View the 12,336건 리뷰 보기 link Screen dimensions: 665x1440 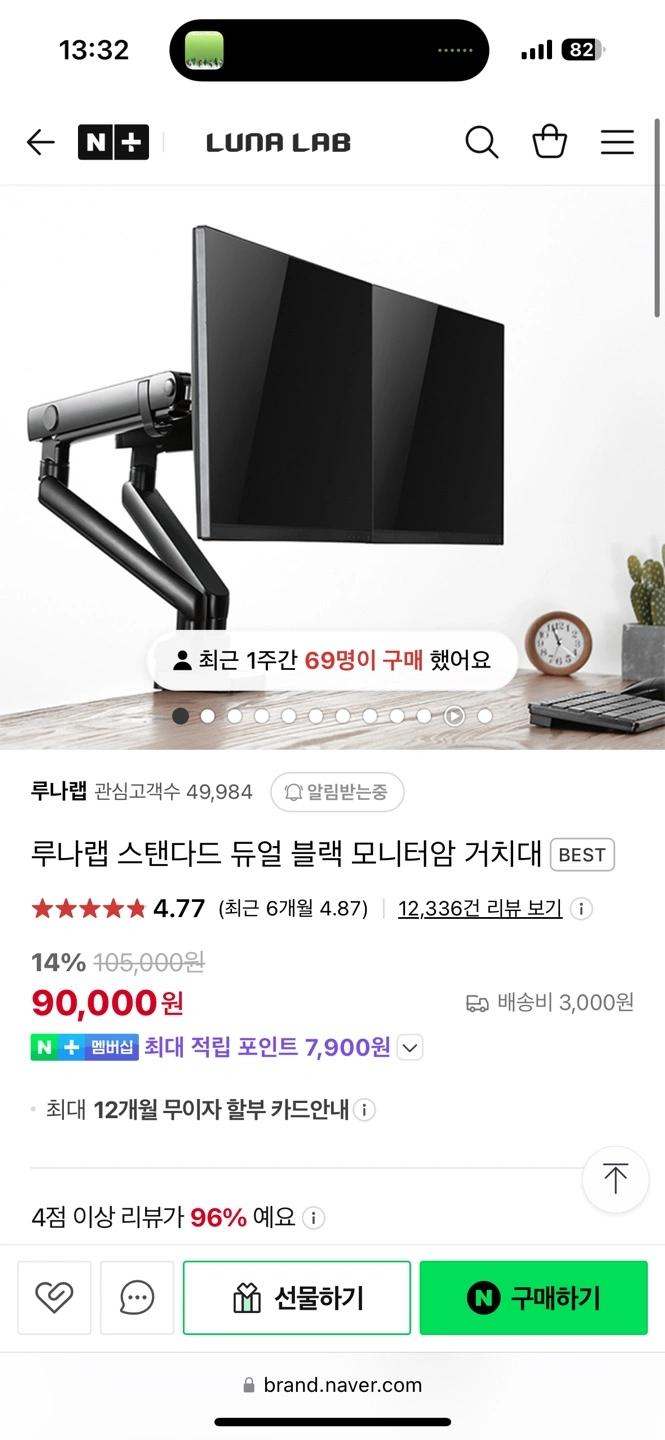coord(480,909)
